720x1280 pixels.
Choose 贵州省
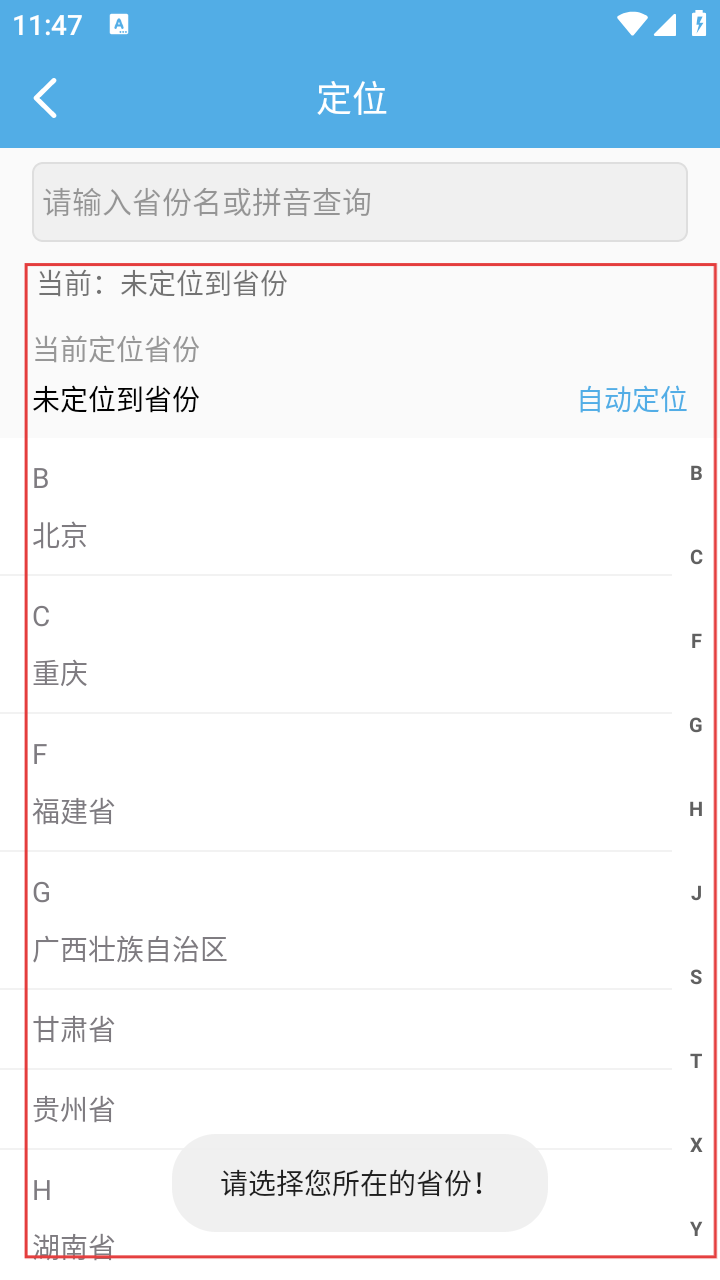[x=74, y=1109]
